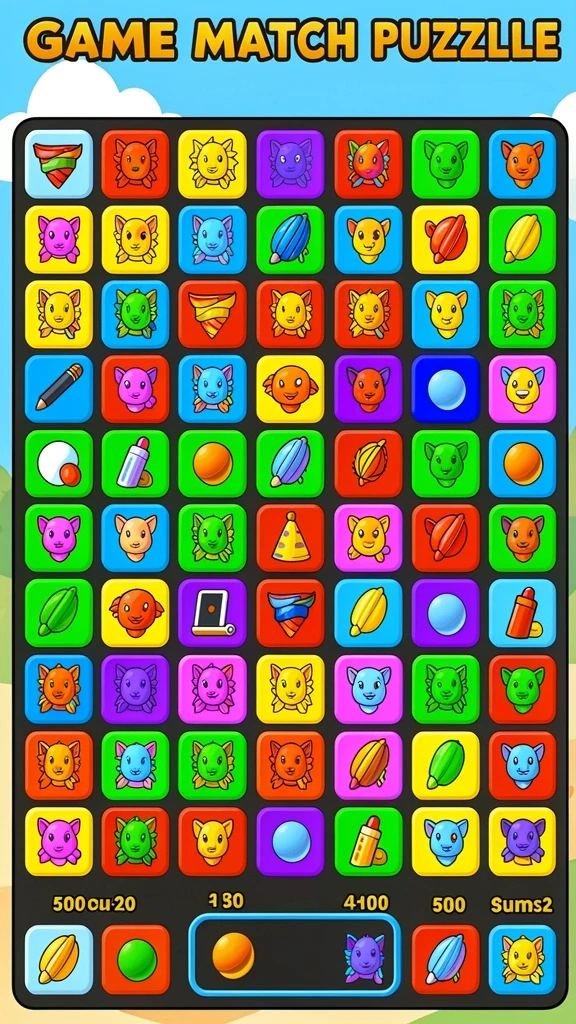Use the blue feather booster under 500
576x1024 pixels.
[x=445, y=959]
